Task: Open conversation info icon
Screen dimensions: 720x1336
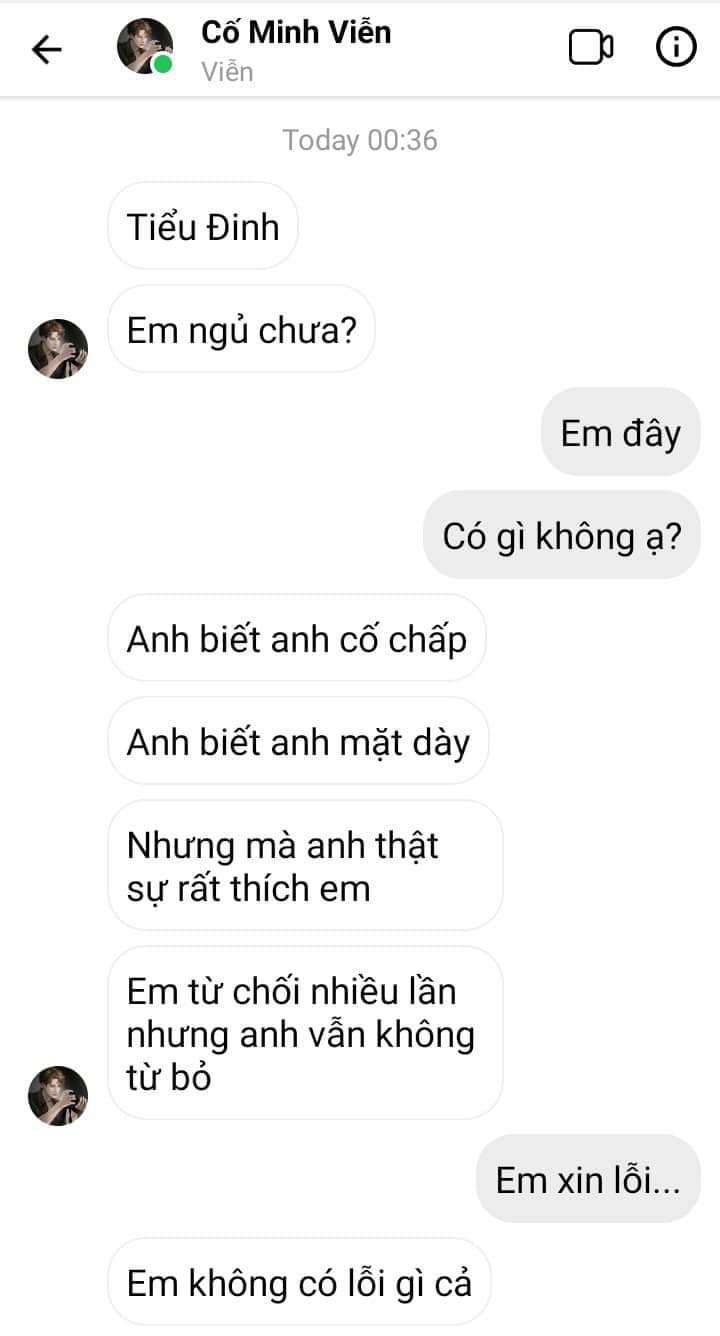Action: tap(676, 48)
